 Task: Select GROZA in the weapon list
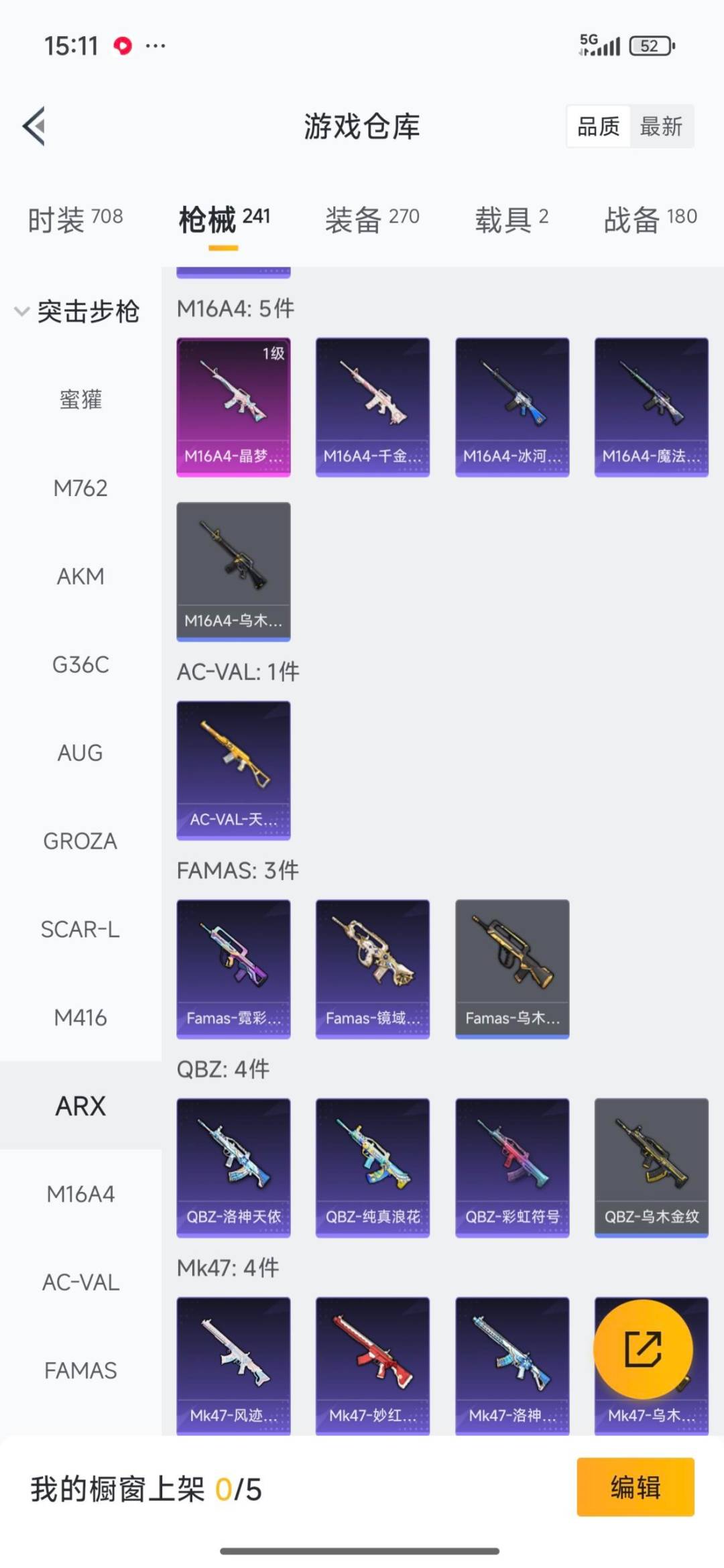[80, 841]
